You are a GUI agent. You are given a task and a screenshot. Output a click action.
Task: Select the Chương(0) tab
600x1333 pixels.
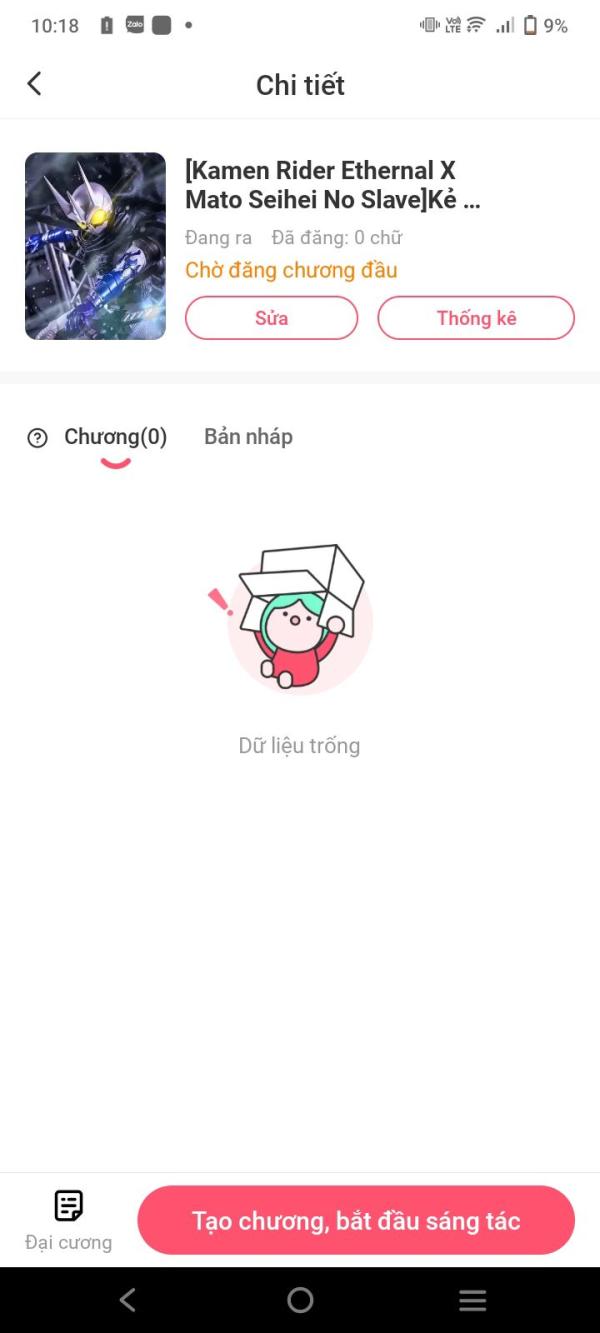(x=115, y=437)
